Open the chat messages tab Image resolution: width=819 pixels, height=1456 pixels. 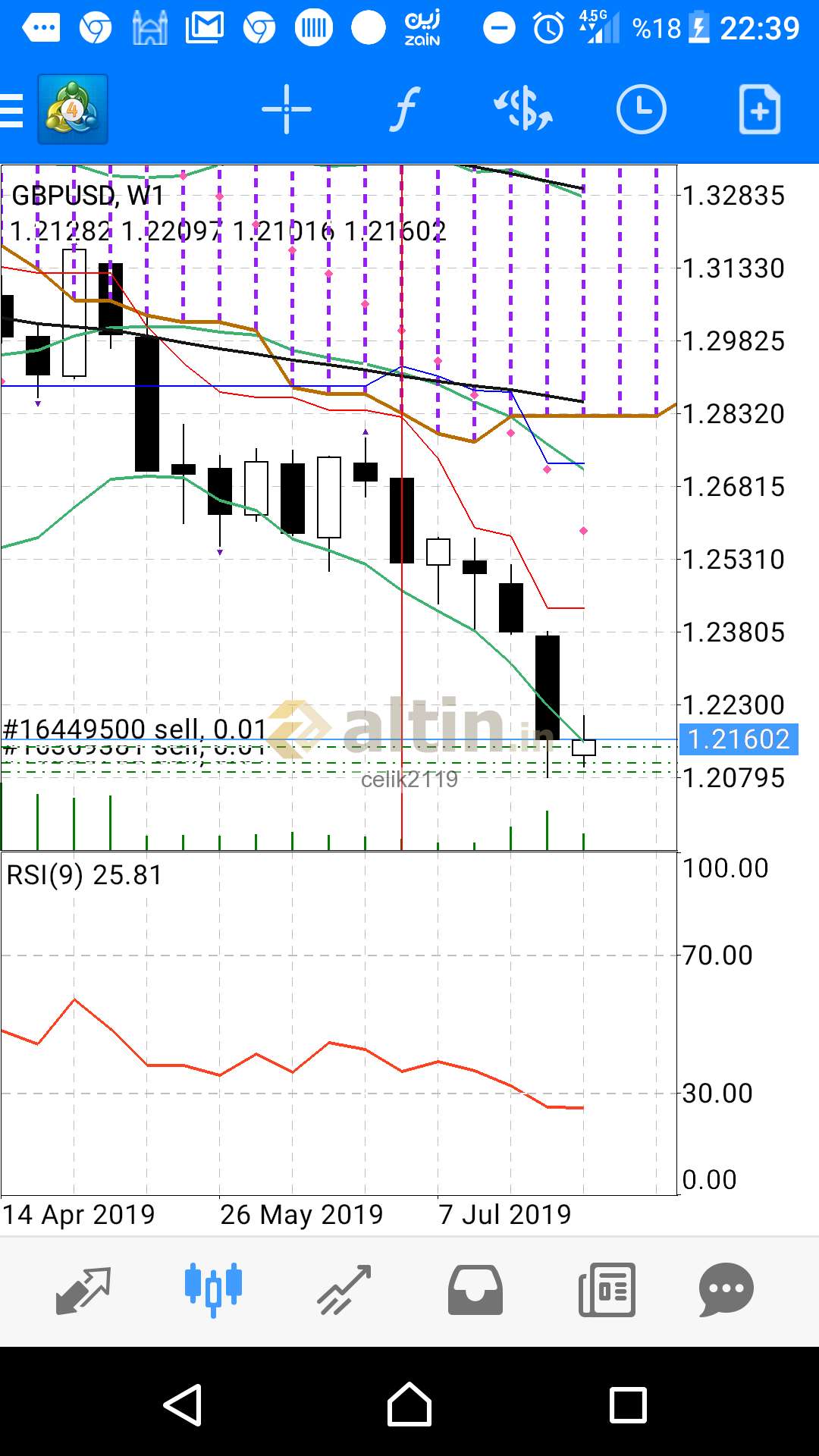[x=726, y=1290]
